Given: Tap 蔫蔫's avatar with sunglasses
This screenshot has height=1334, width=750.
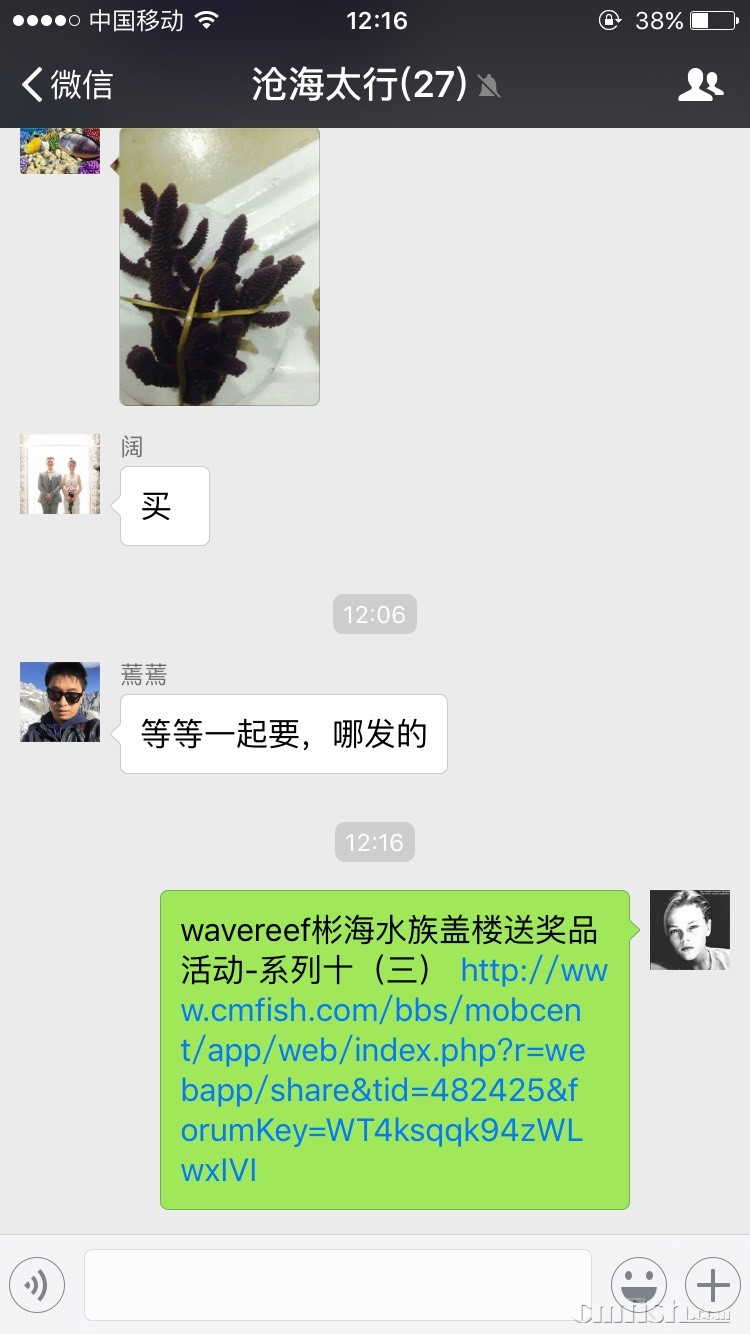Looking at the screenshot, I should tap(59, 702).
